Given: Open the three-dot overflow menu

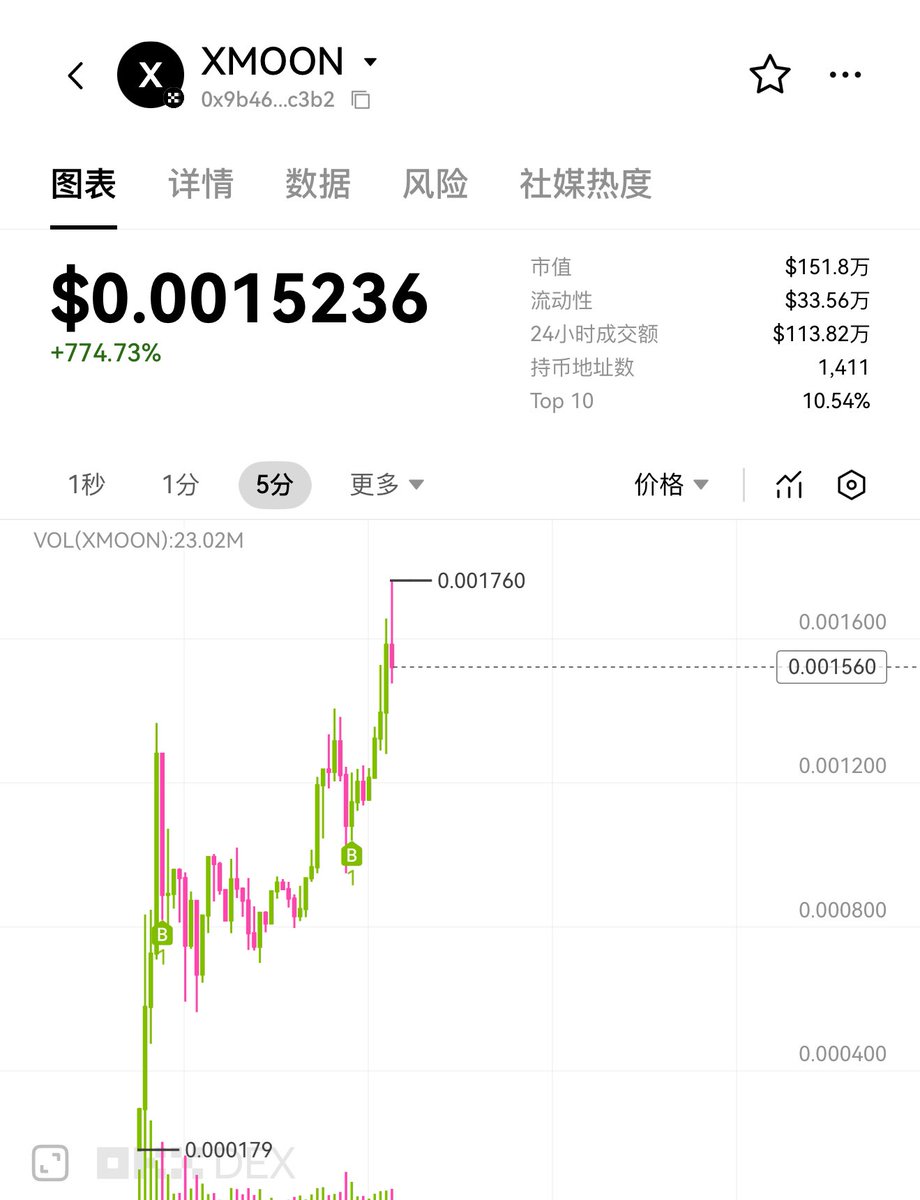Looking at the screenshot, I should pyautogui.click(x=845, y=75).
